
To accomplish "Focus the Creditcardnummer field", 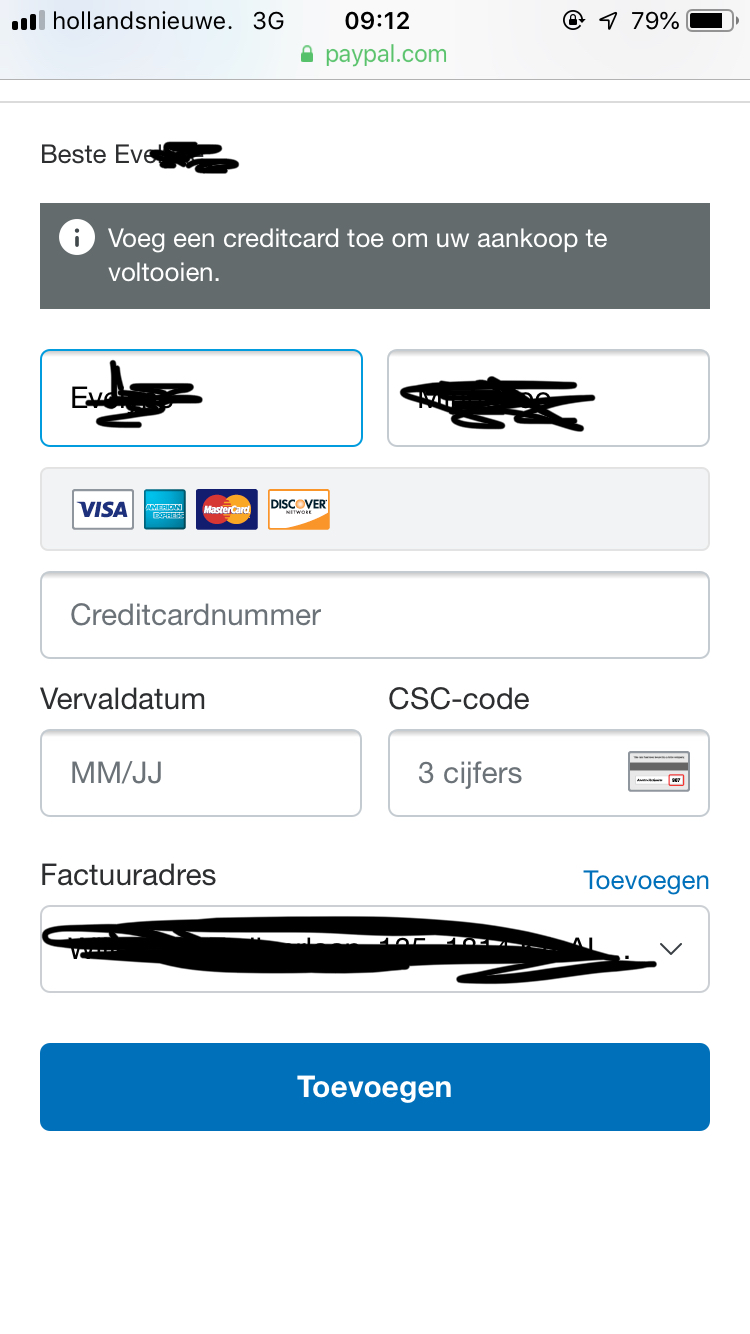I will pos(375,615).
